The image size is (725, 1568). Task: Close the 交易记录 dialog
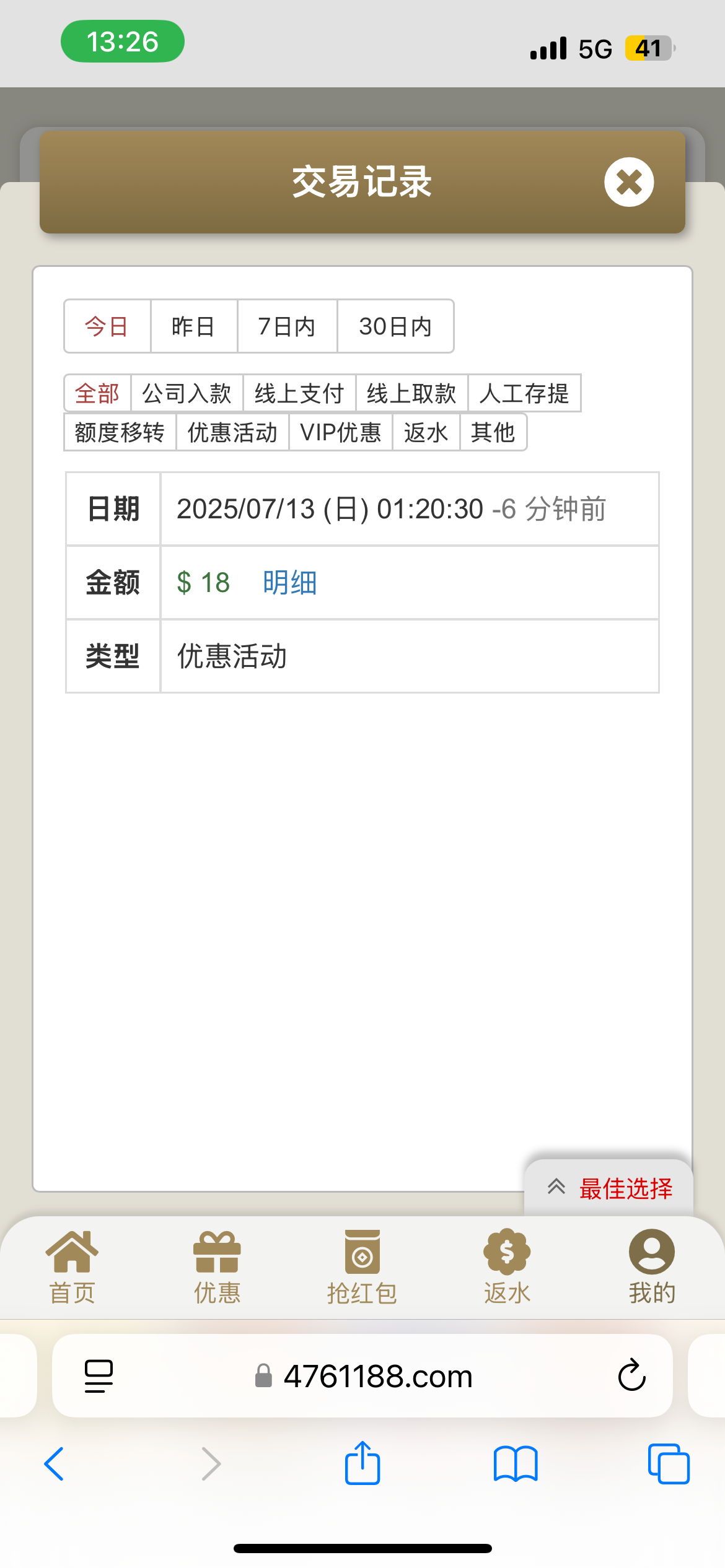pos(629,182)
